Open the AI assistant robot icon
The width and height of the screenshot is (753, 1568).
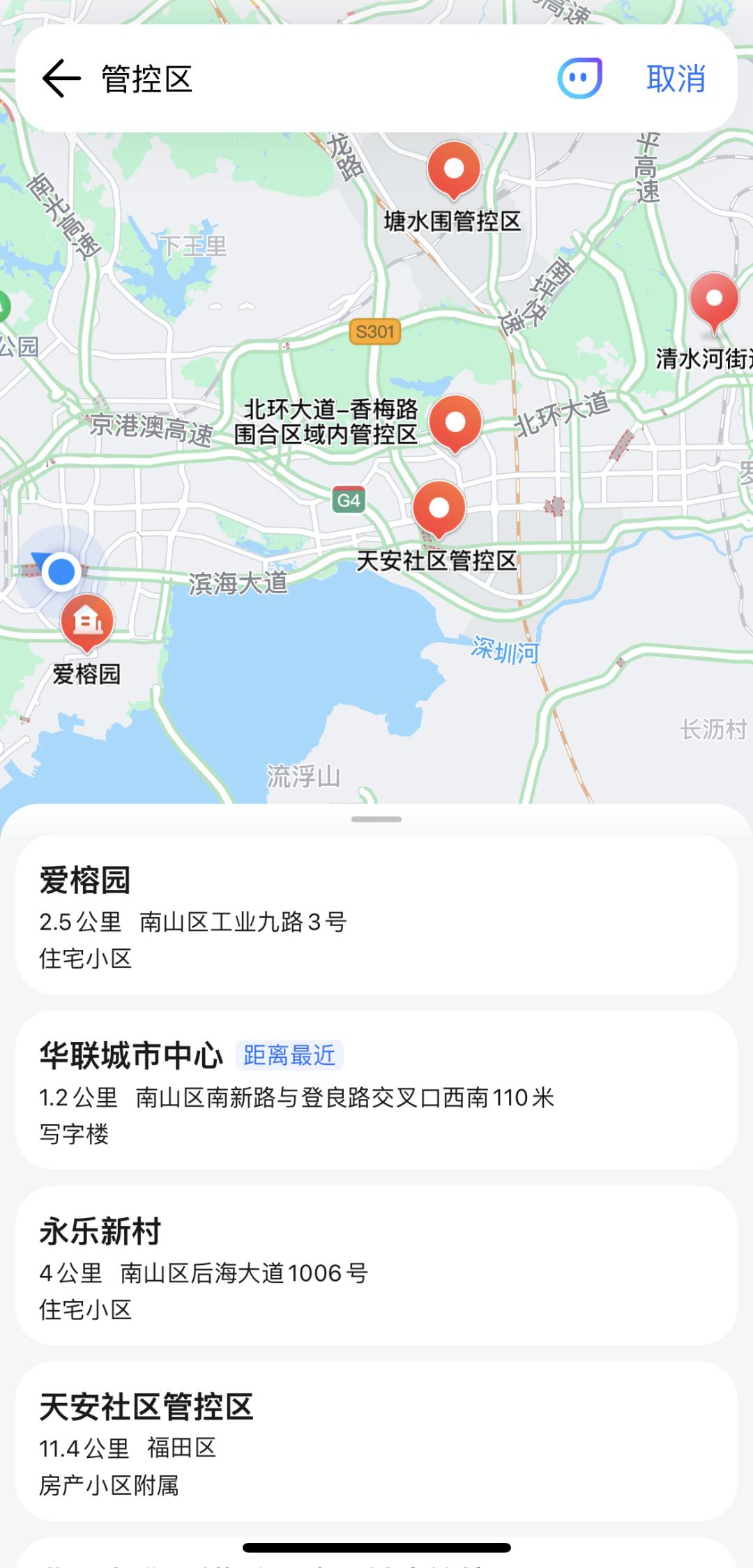pos(579,78)
